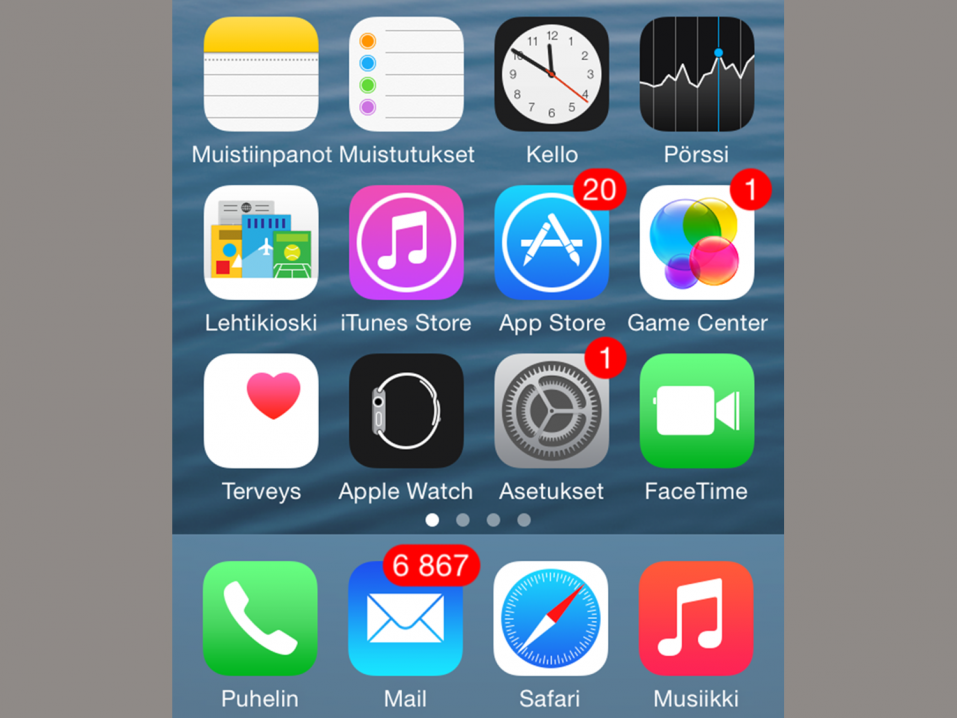The image size is (957, 718).
Task: Open the Muistiinpanot notes app
Action: click(x=261, y=74)
